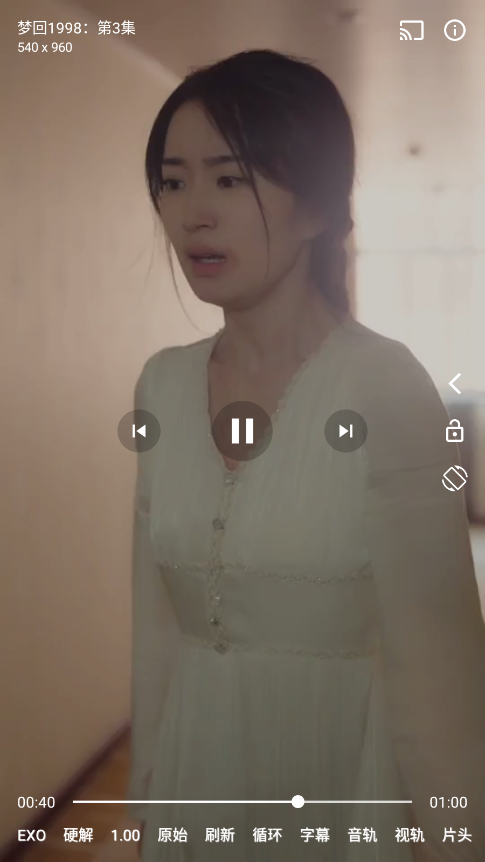Viewport: 485px width, 862px height.
Task: Toggle 硬解 hardware decoding
Action: click(x=79, y=836)
